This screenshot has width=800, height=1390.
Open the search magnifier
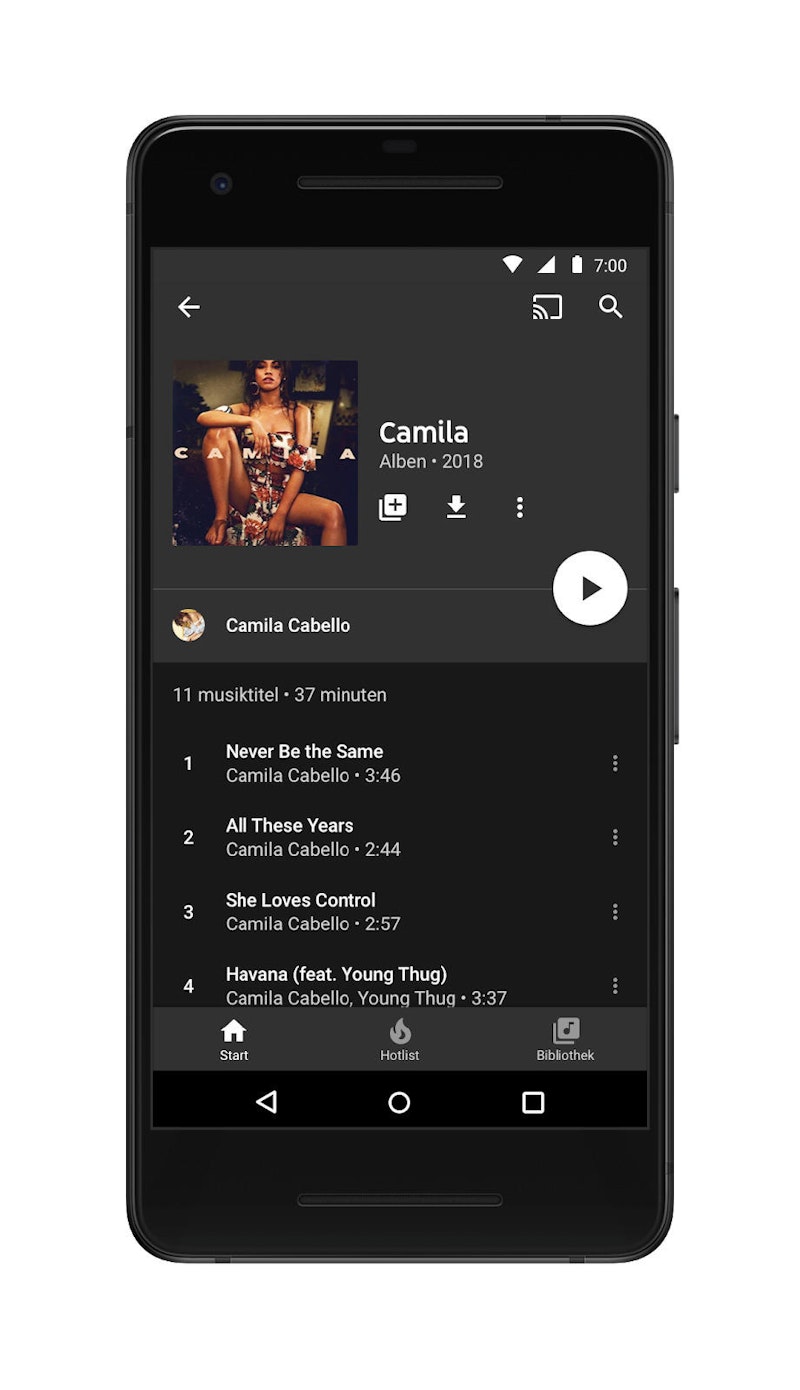point(611,307)
